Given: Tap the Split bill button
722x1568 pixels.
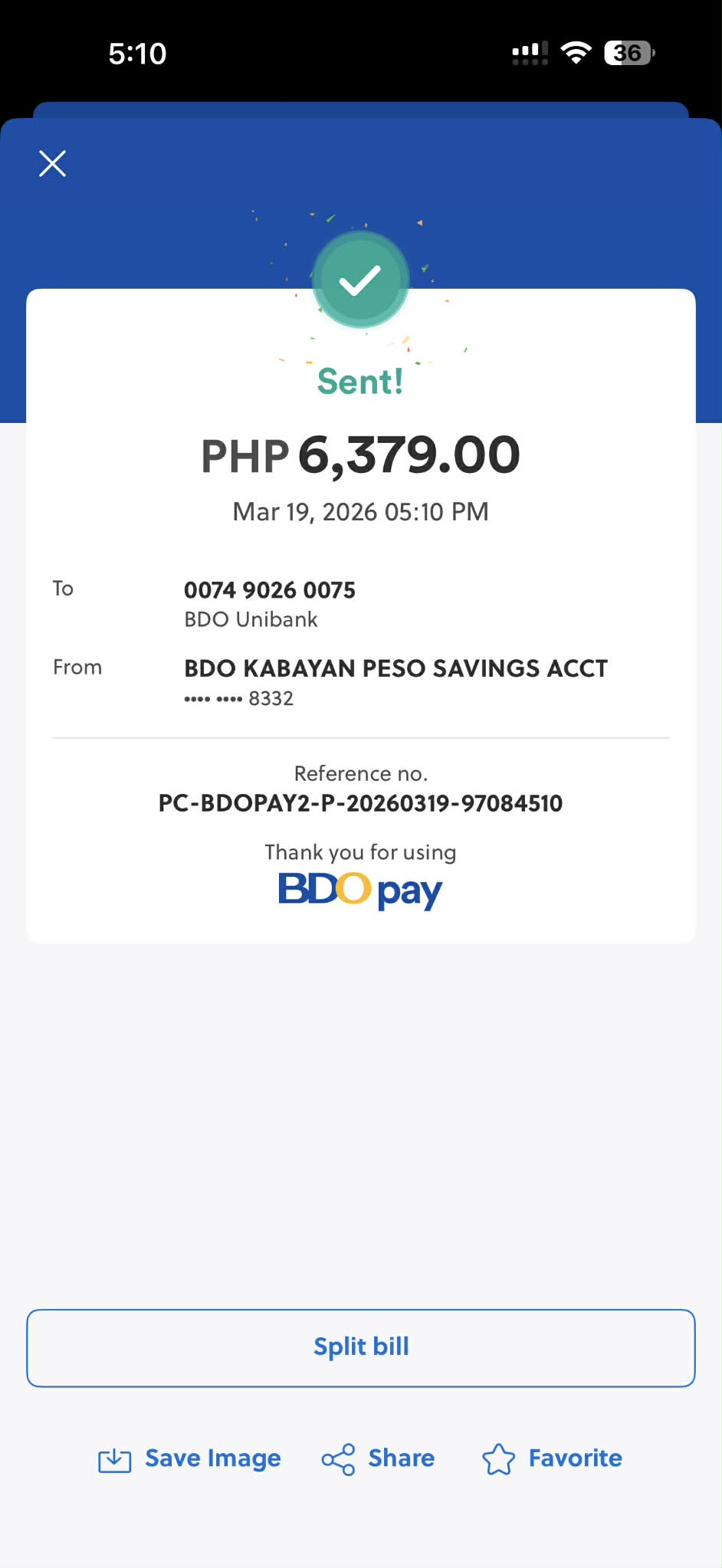Looking at the screenshot, I should pyautogui.click(x=360, y=1347).
